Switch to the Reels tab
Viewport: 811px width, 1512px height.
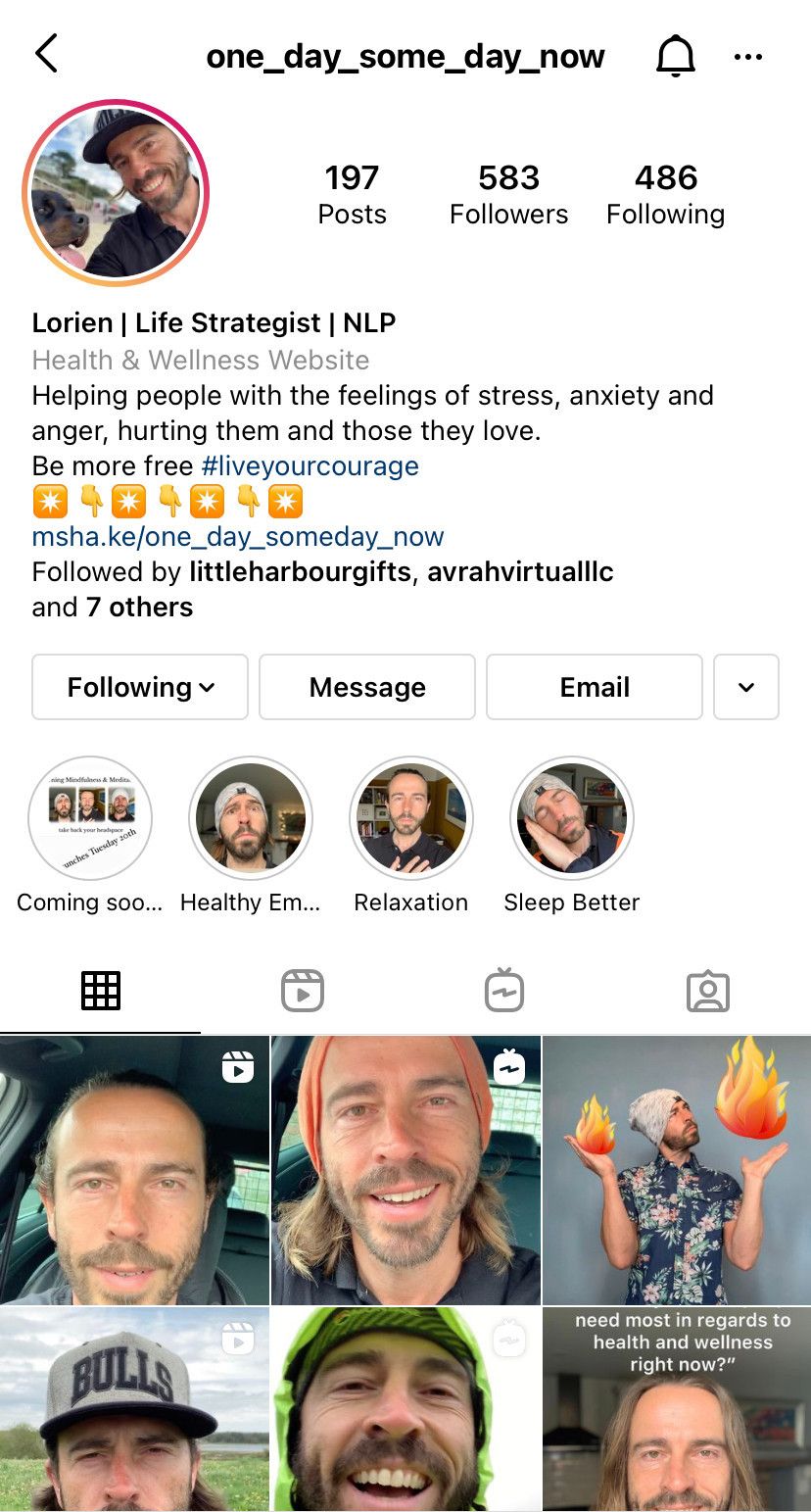[x=303, y=991]
